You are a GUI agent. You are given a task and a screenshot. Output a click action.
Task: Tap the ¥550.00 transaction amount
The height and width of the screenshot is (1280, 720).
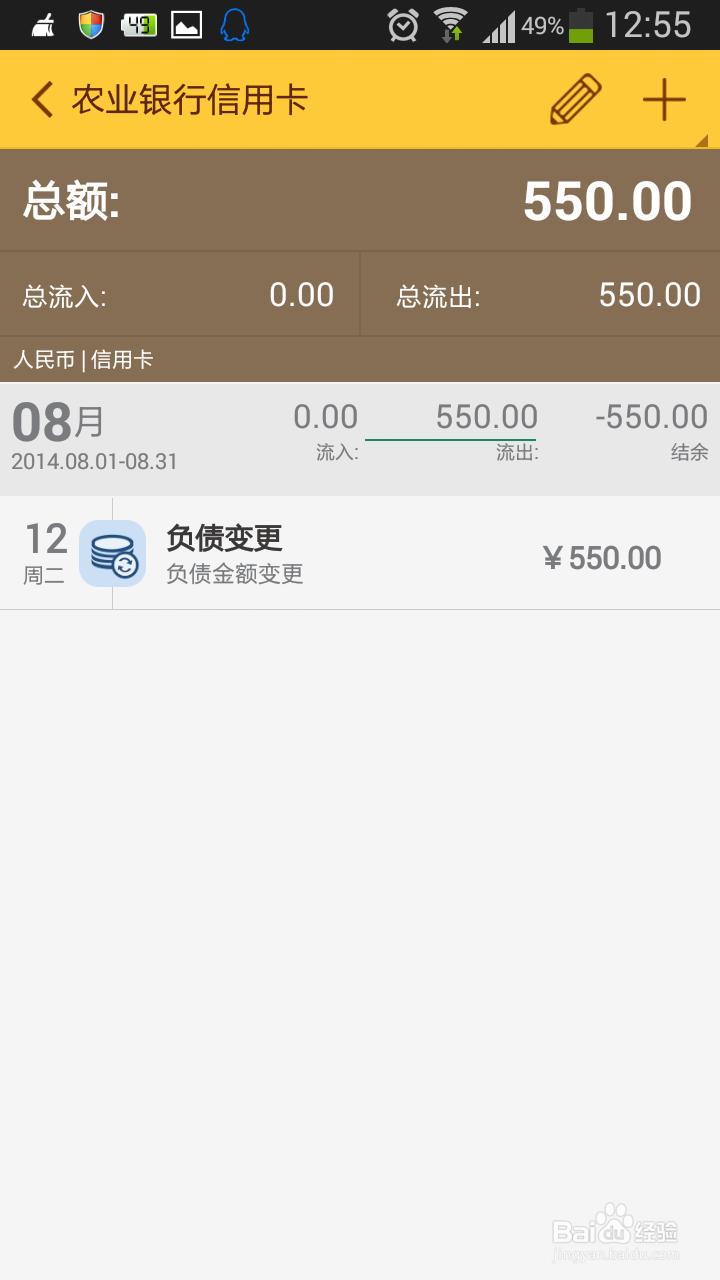(x=604, y=557)
